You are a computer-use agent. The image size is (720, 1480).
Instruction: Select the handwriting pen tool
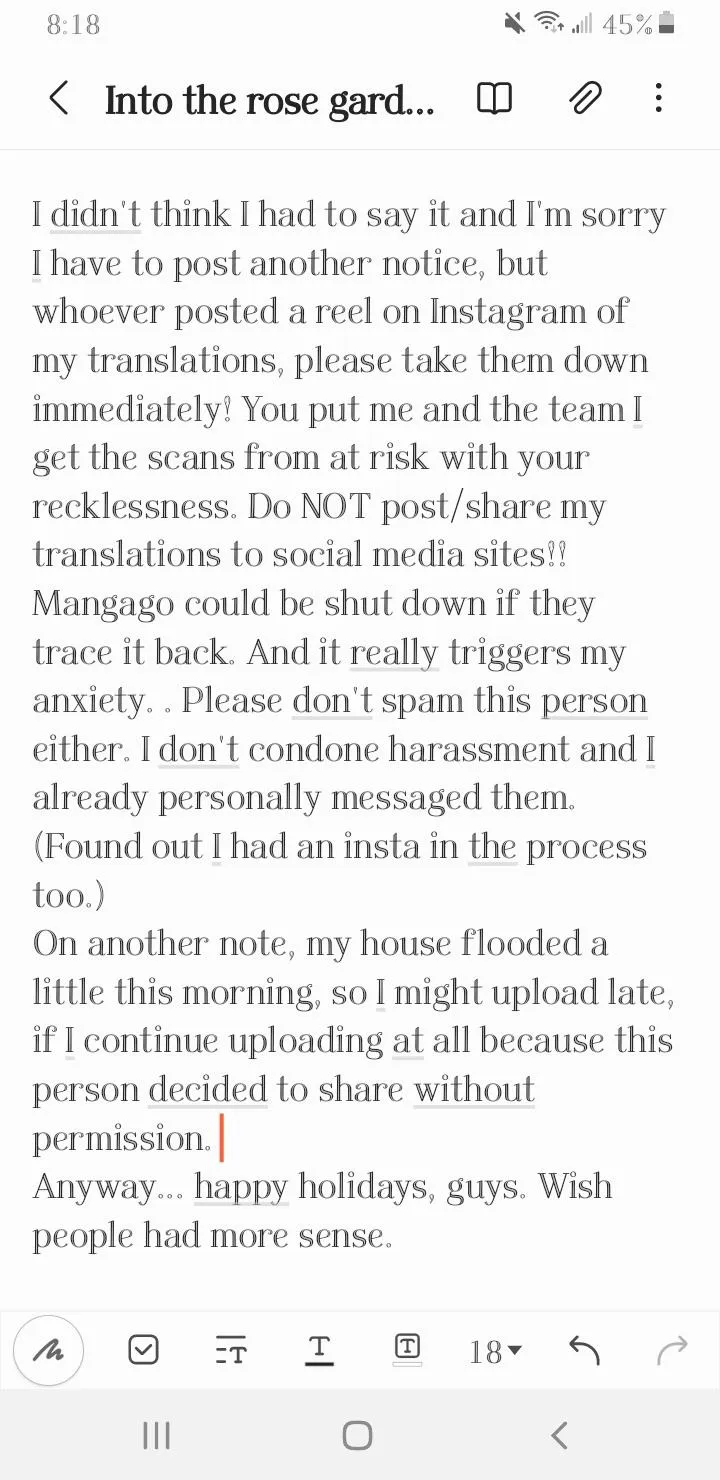point(48,1351)
